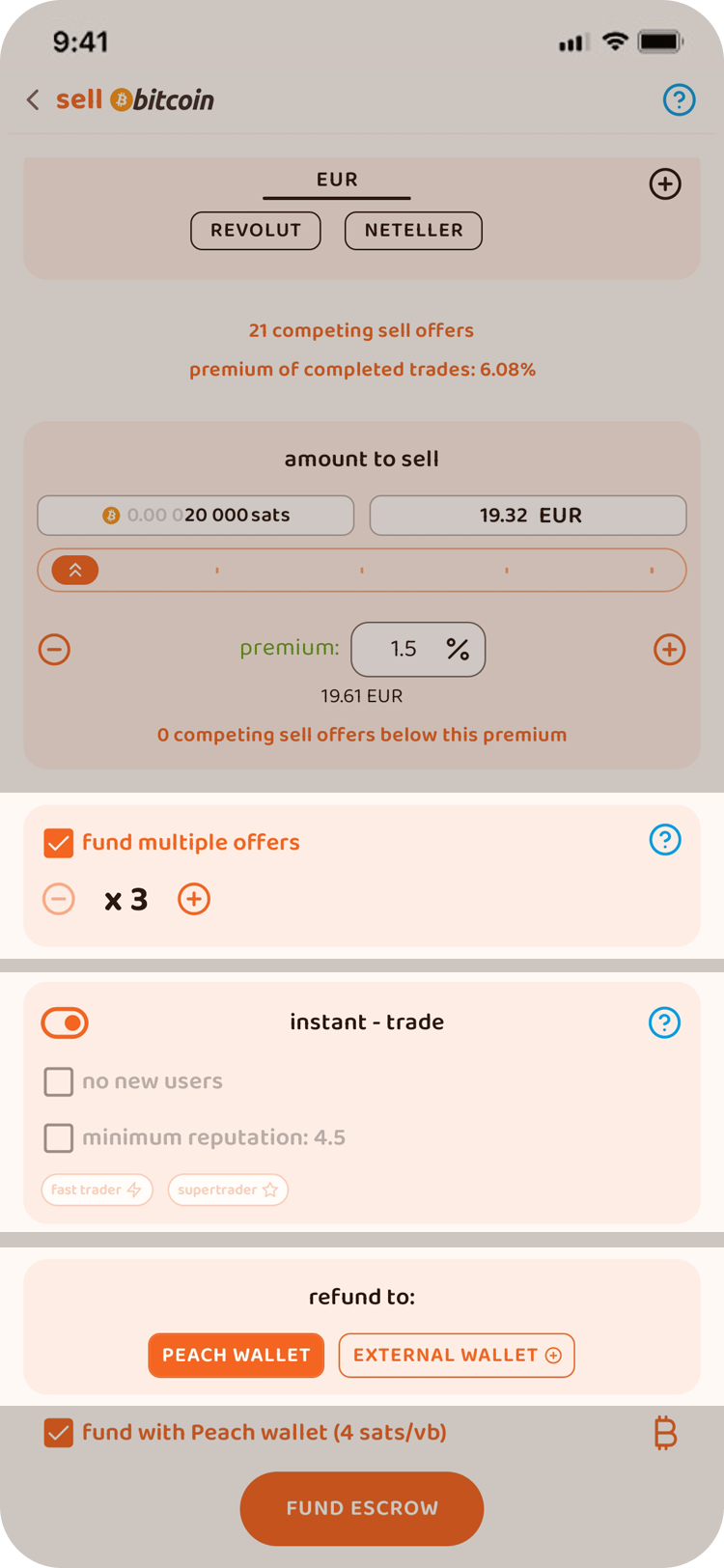Image resolution: width=724 pixels, height=1568 pixels.
Task: Open help for instant-trade
Action: pyautogui.click(x=664, y=1022)
